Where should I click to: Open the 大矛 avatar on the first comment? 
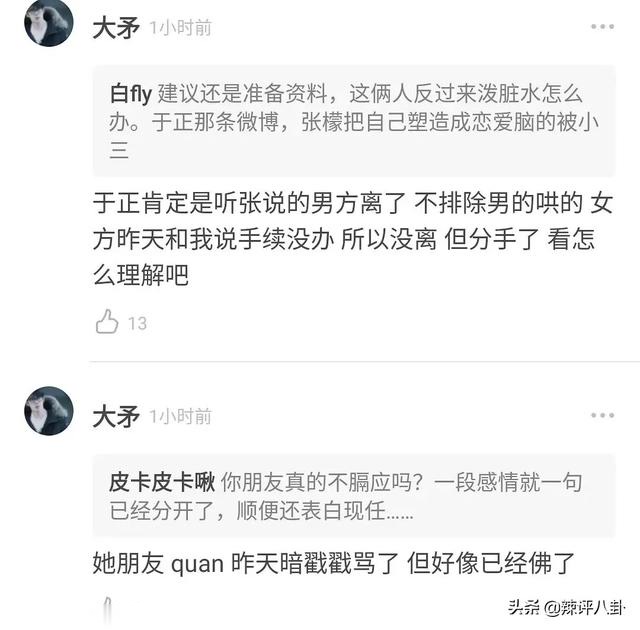coord(49,24)
